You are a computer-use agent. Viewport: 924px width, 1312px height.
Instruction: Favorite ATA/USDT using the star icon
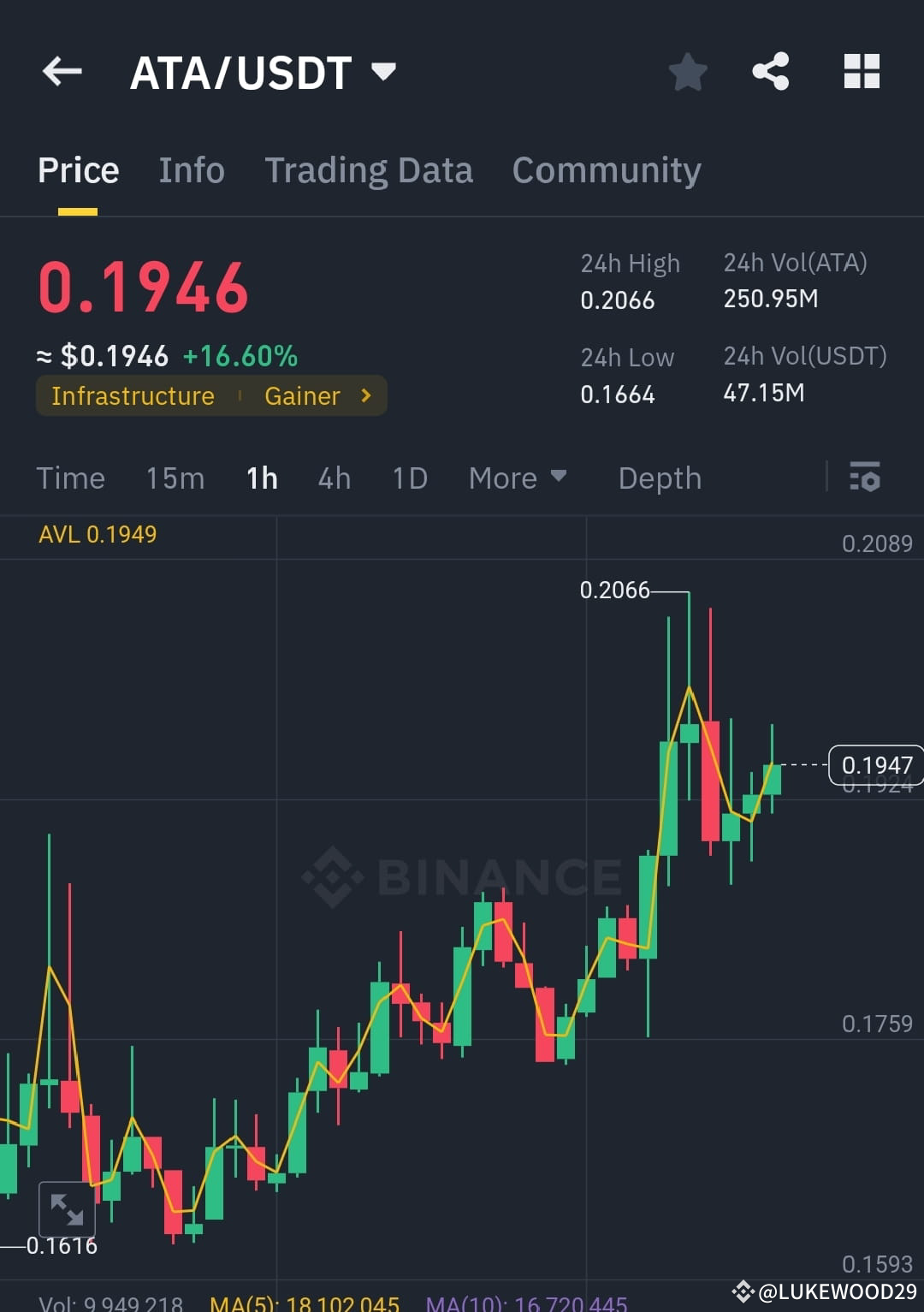click(687, 72)
